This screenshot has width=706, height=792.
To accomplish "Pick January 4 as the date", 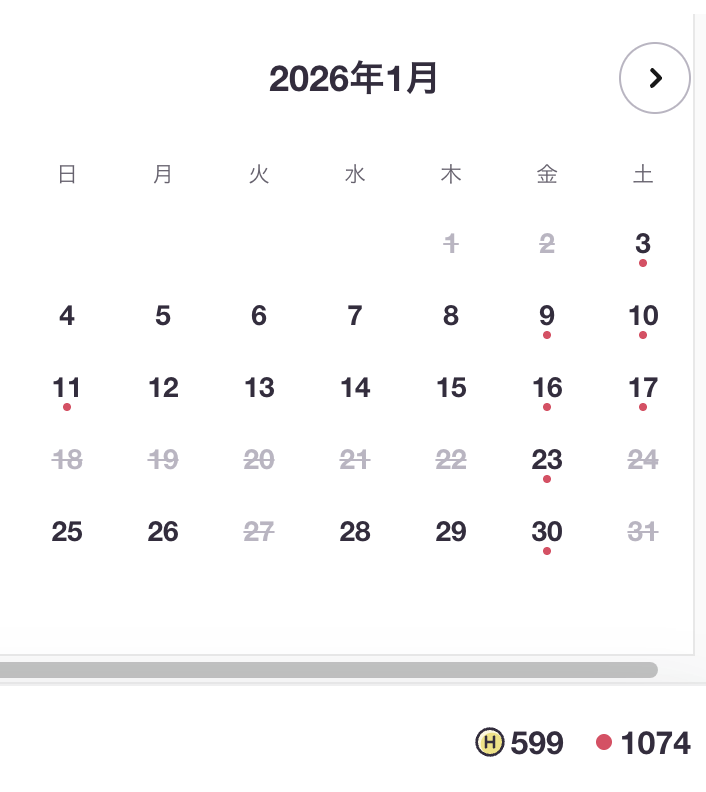I will coord(67,316).
